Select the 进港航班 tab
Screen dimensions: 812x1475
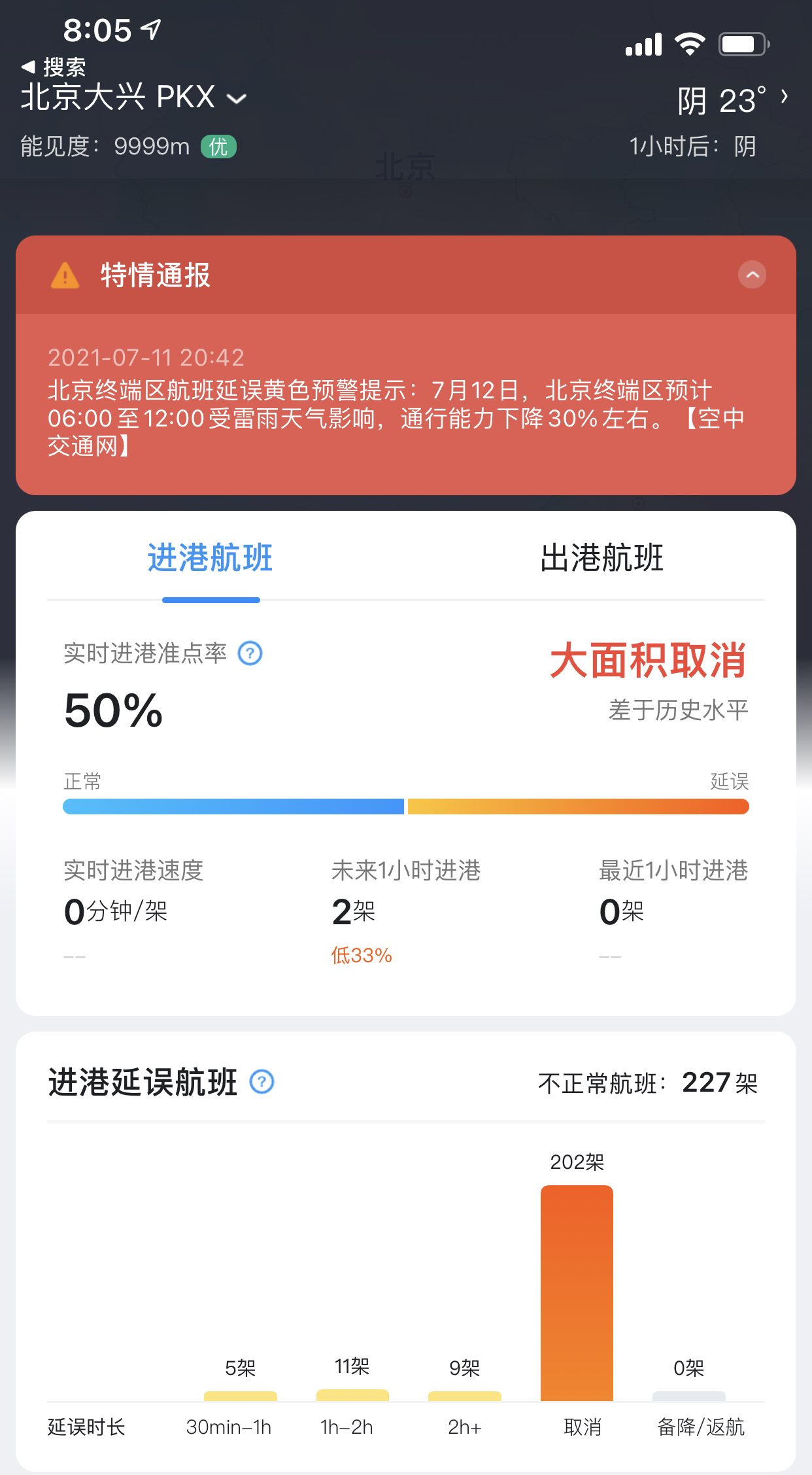[211, 558]
